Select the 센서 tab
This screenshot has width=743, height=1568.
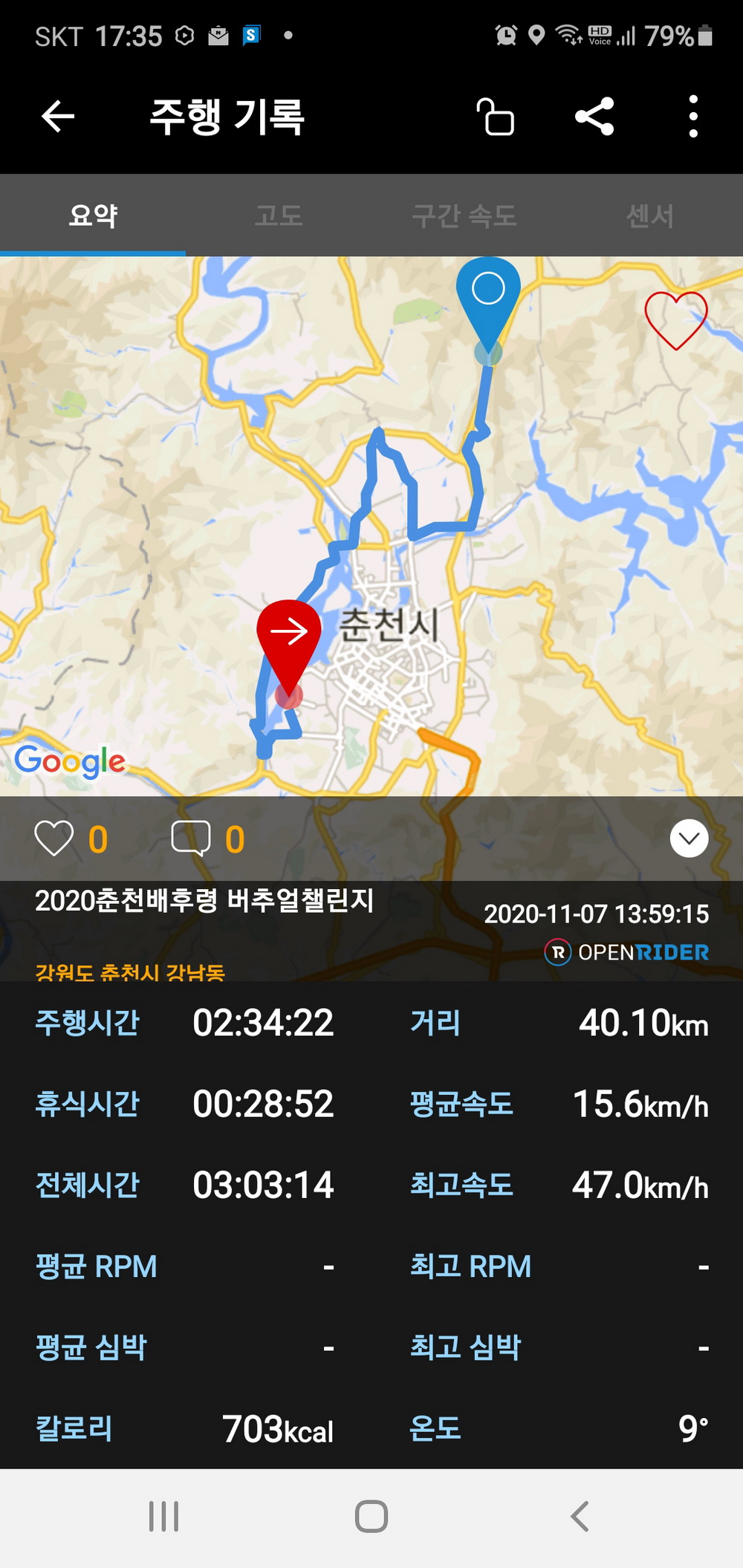[x=650, y=216]
